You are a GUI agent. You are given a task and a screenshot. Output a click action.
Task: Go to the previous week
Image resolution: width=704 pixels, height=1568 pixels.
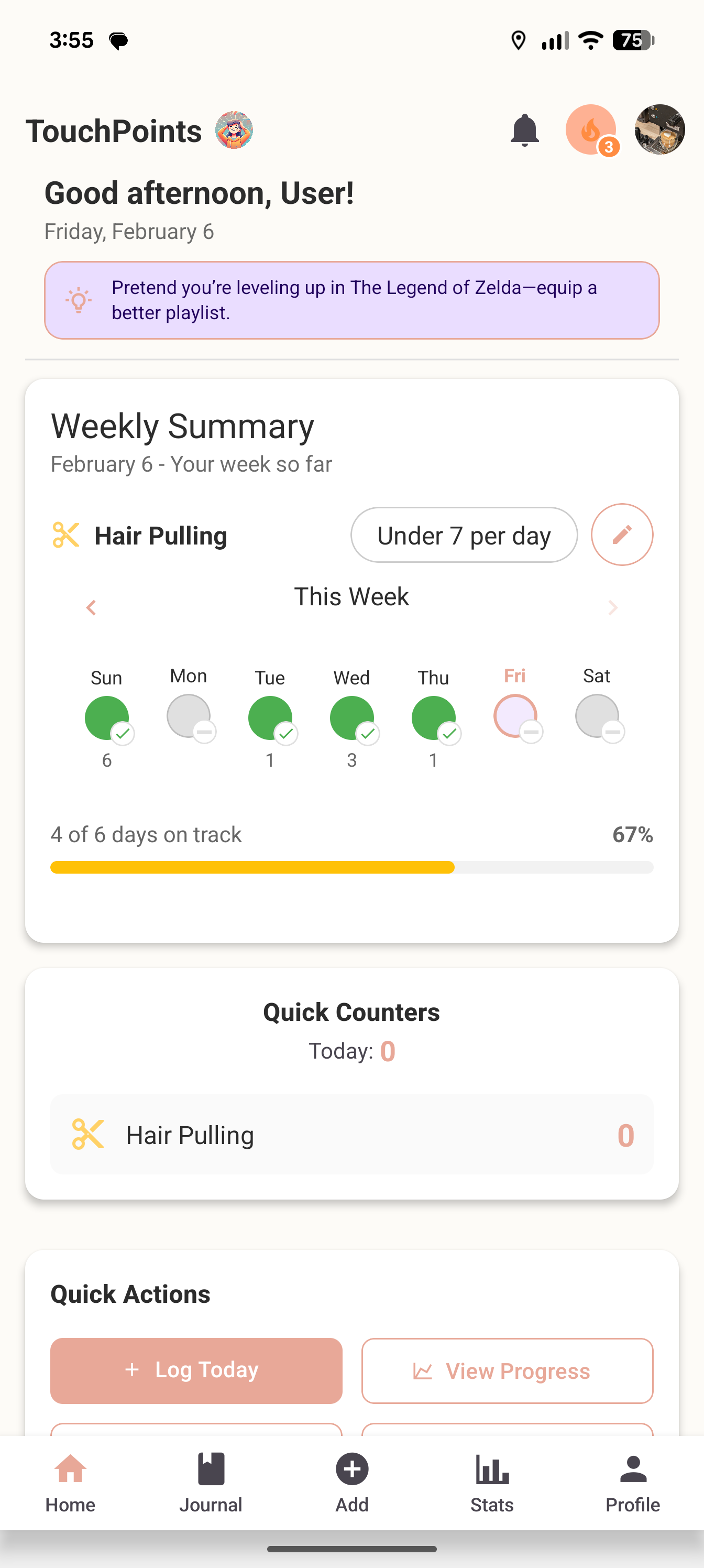tap(91, 607)
